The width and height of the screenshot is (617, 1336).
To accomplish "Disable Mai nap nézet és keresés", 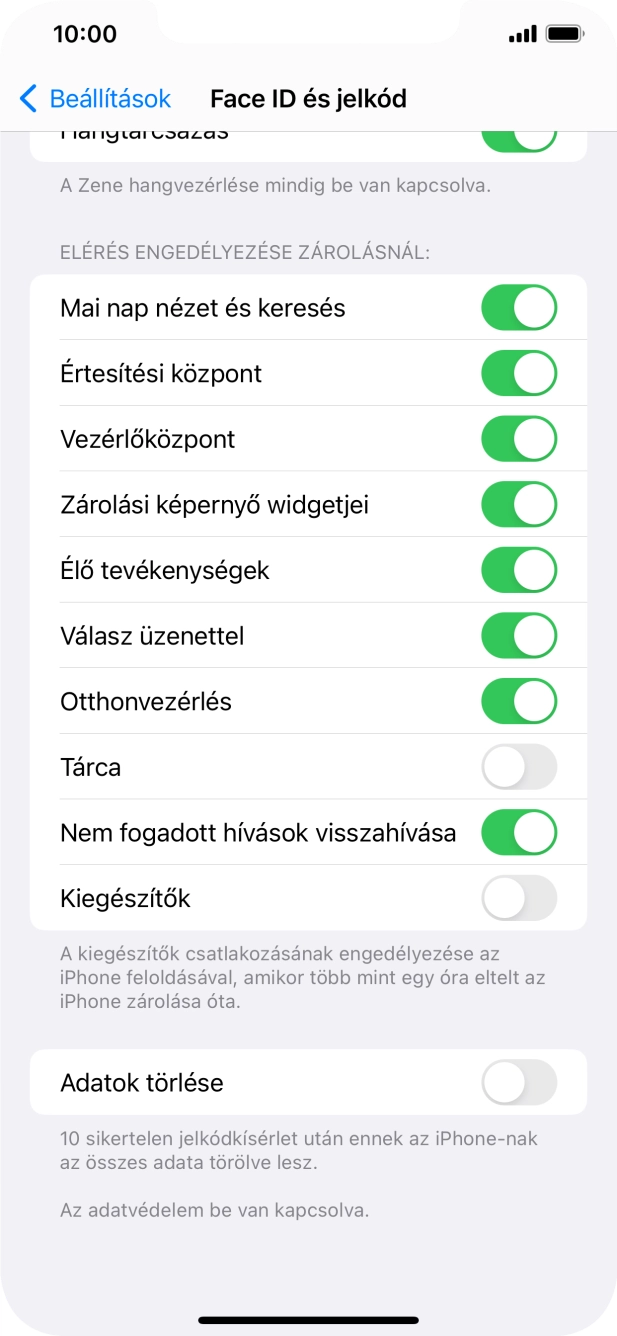I will [x=518, y=308].
